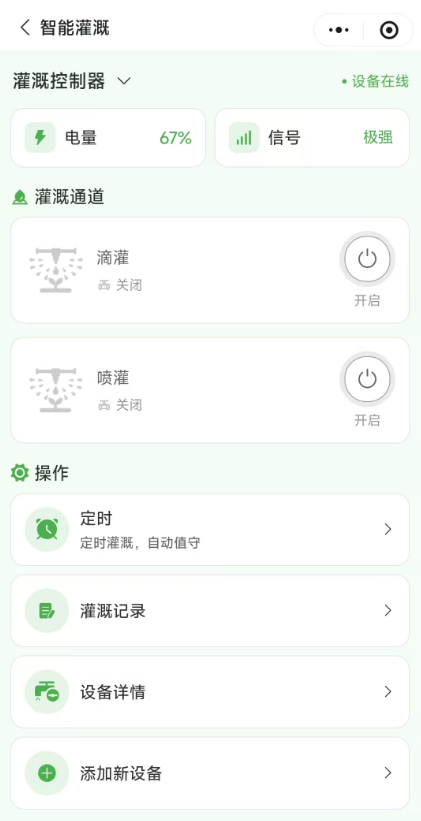
Task: Select 添加新设备 to add a device
Action: [210, 773]
